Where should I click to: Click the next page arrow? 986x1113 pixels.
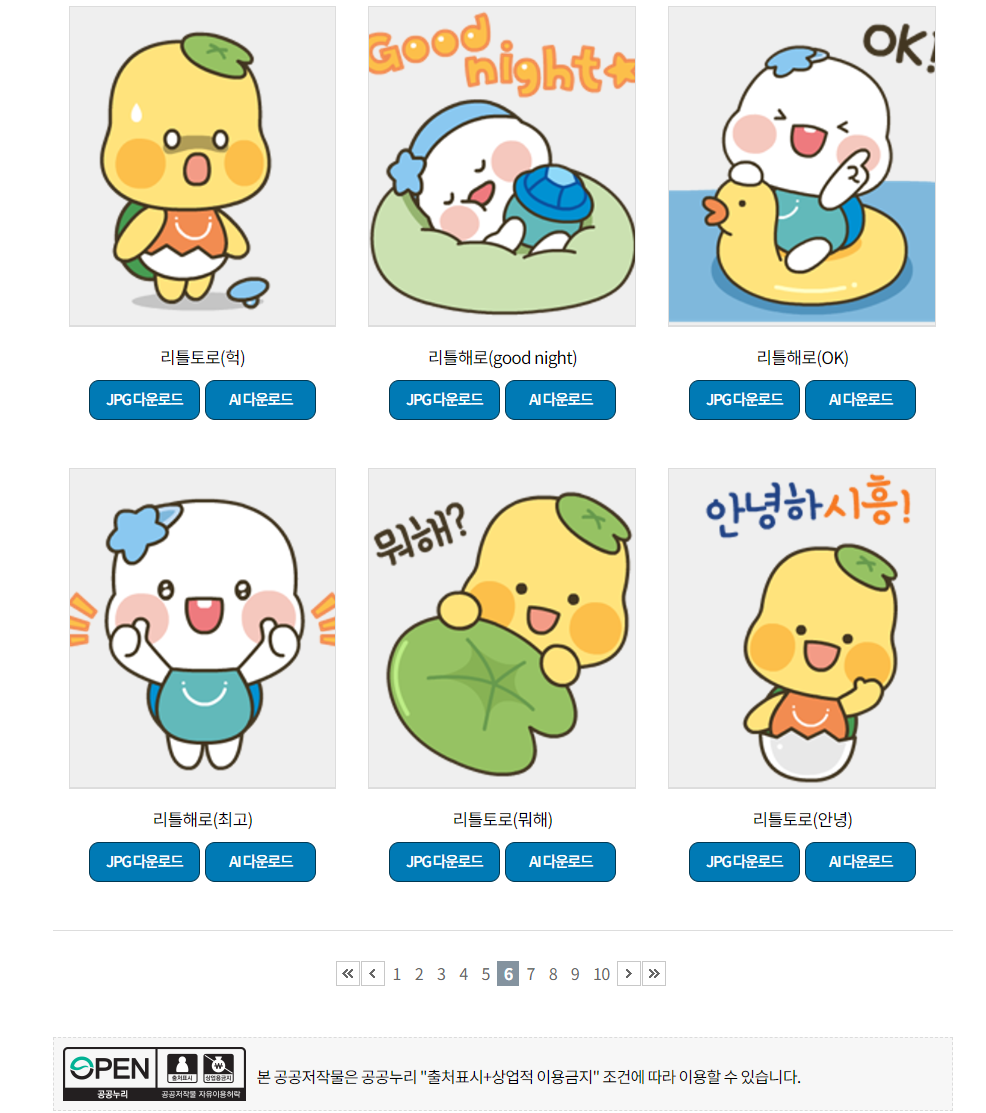pos(629,972)
